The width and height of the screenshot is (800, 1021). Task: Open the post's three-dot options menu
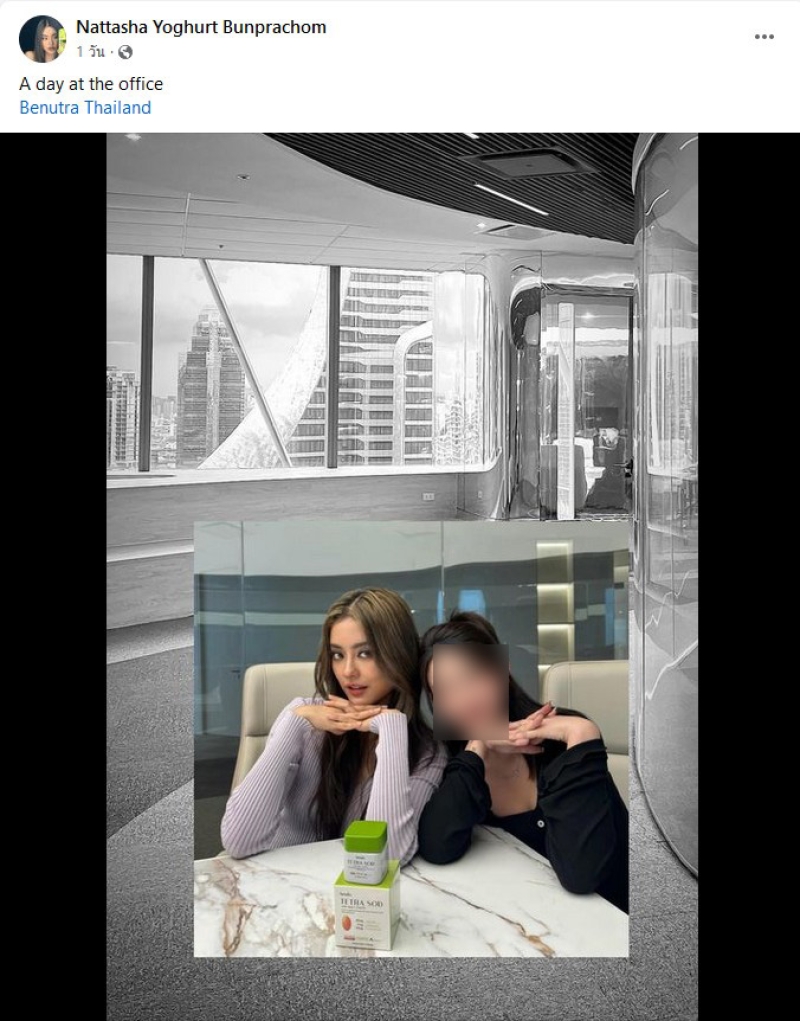[x=764, y=37]
